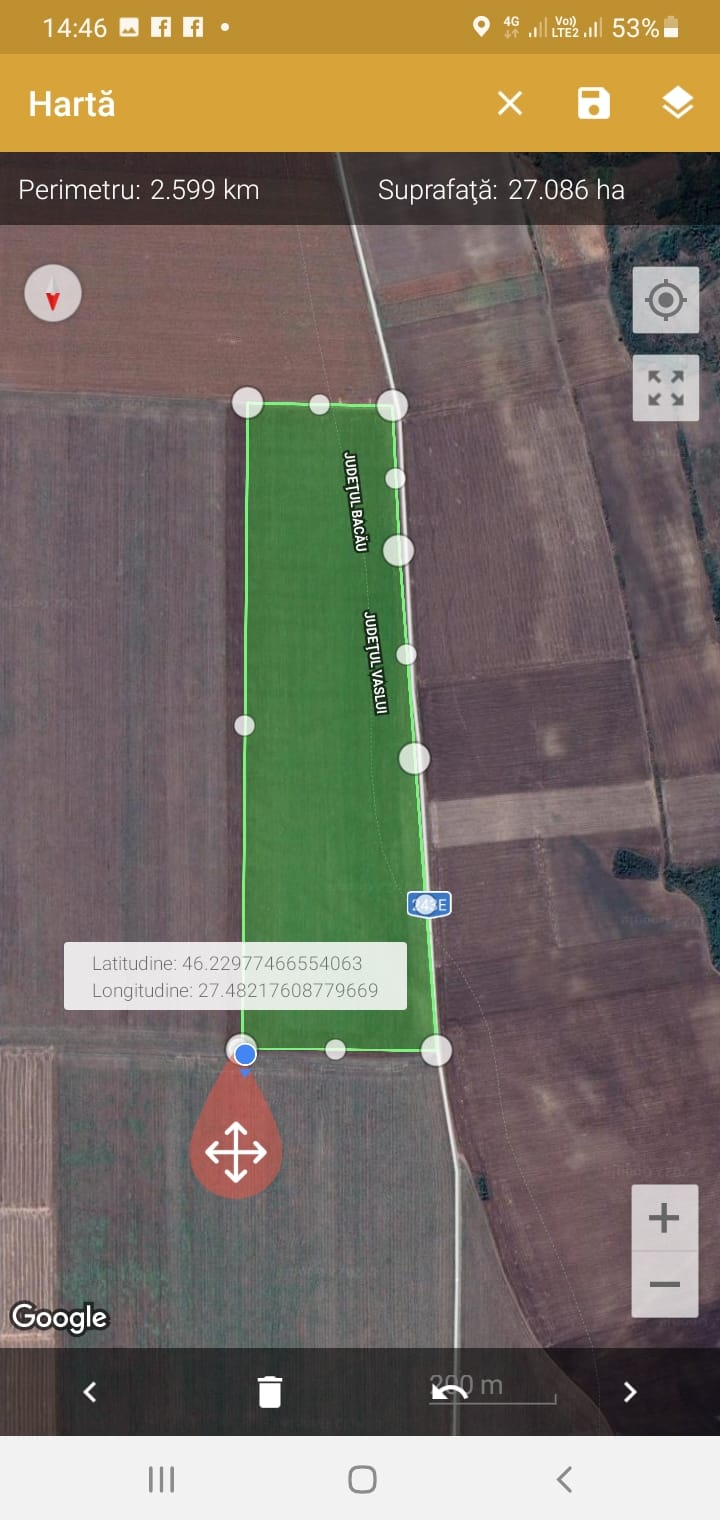Select the top-left corner vertex of polygon
The width and height of the screenshot is (720, 1520).
248,402
